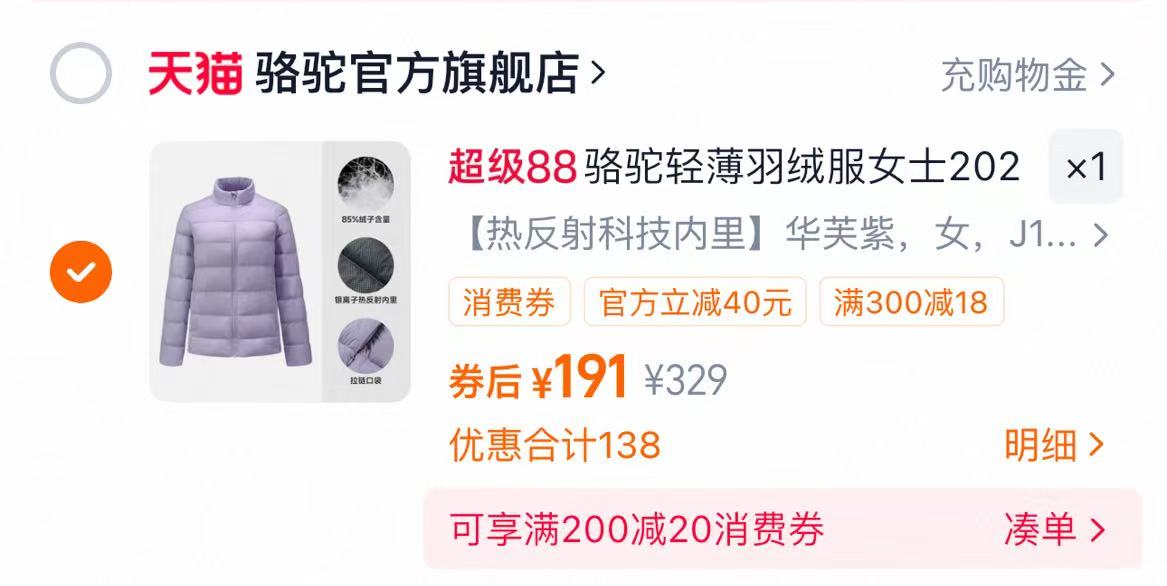The image size is (1167, 586).
Task: Tap 凑单 to add more items
Action: [x=1053, y=529]
